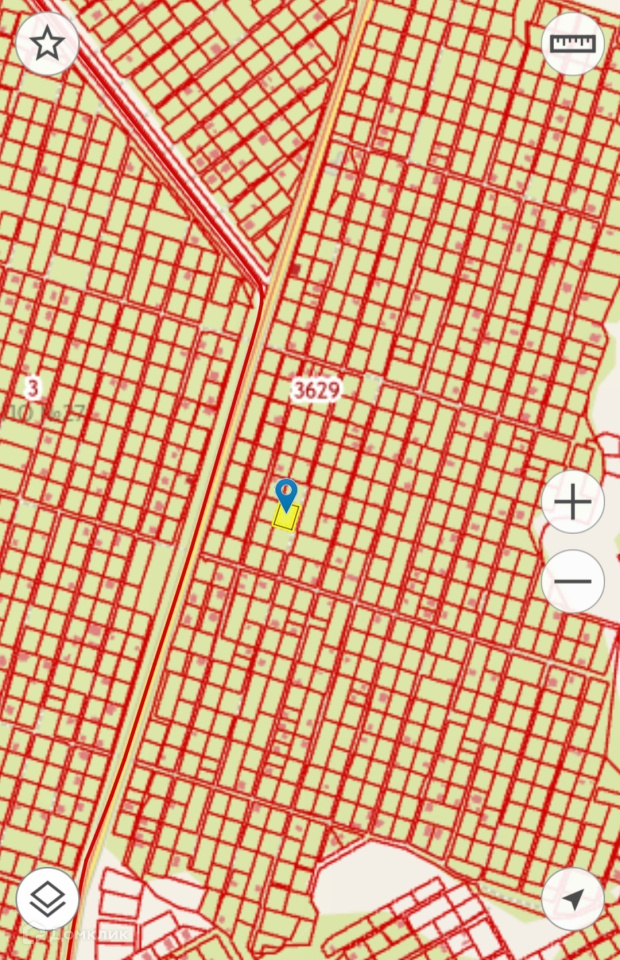Center map on my current location
This screenshot has width=620, height=960.
[x=572, y=899]
